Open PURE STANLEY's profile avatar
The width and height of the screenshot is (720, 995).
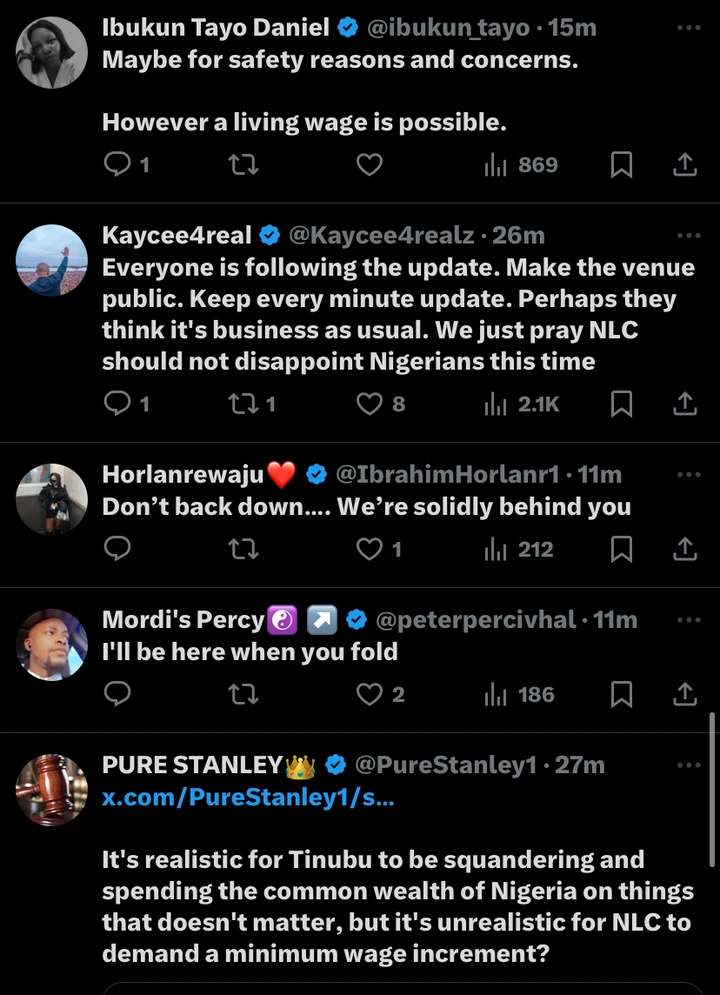[52, 790]
